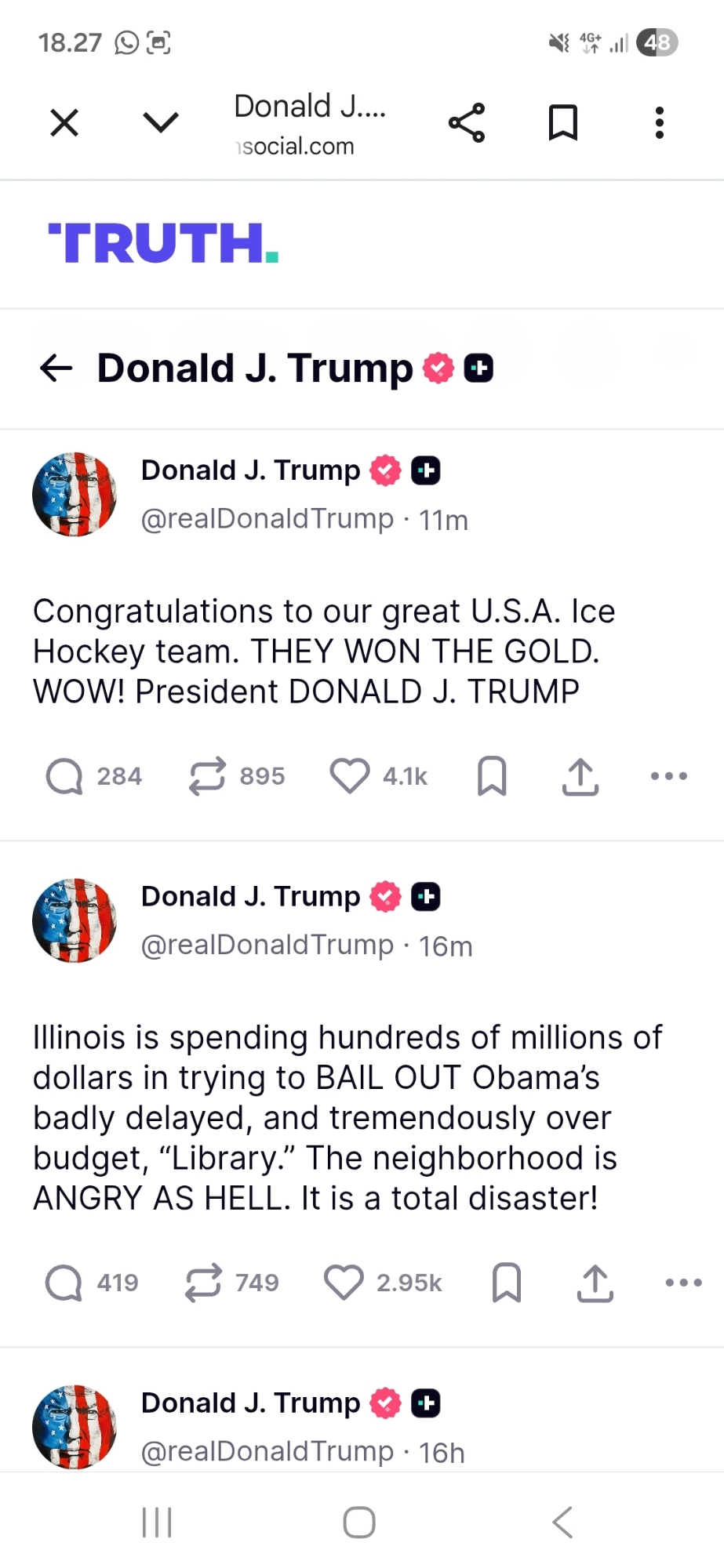Screen dimensions: 724x1568
Task: Reply to the Illinois Library post
Action: coord(64,1283)
